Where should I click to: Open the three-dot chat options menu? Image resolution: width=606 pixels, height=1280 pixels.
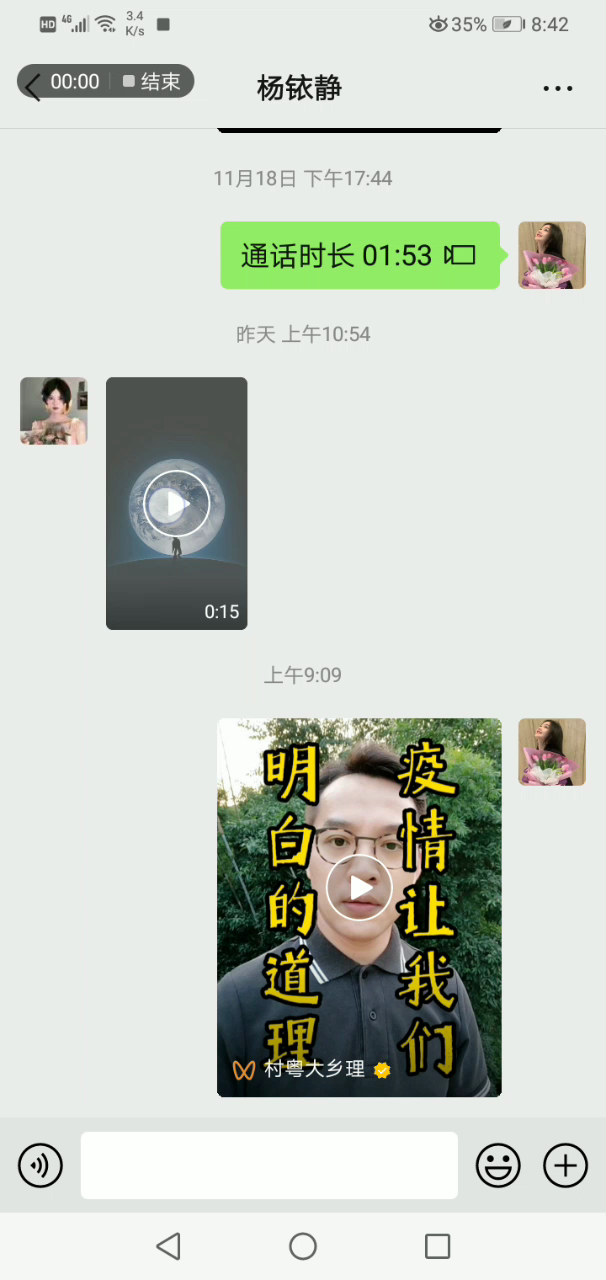tap(557, 88)
